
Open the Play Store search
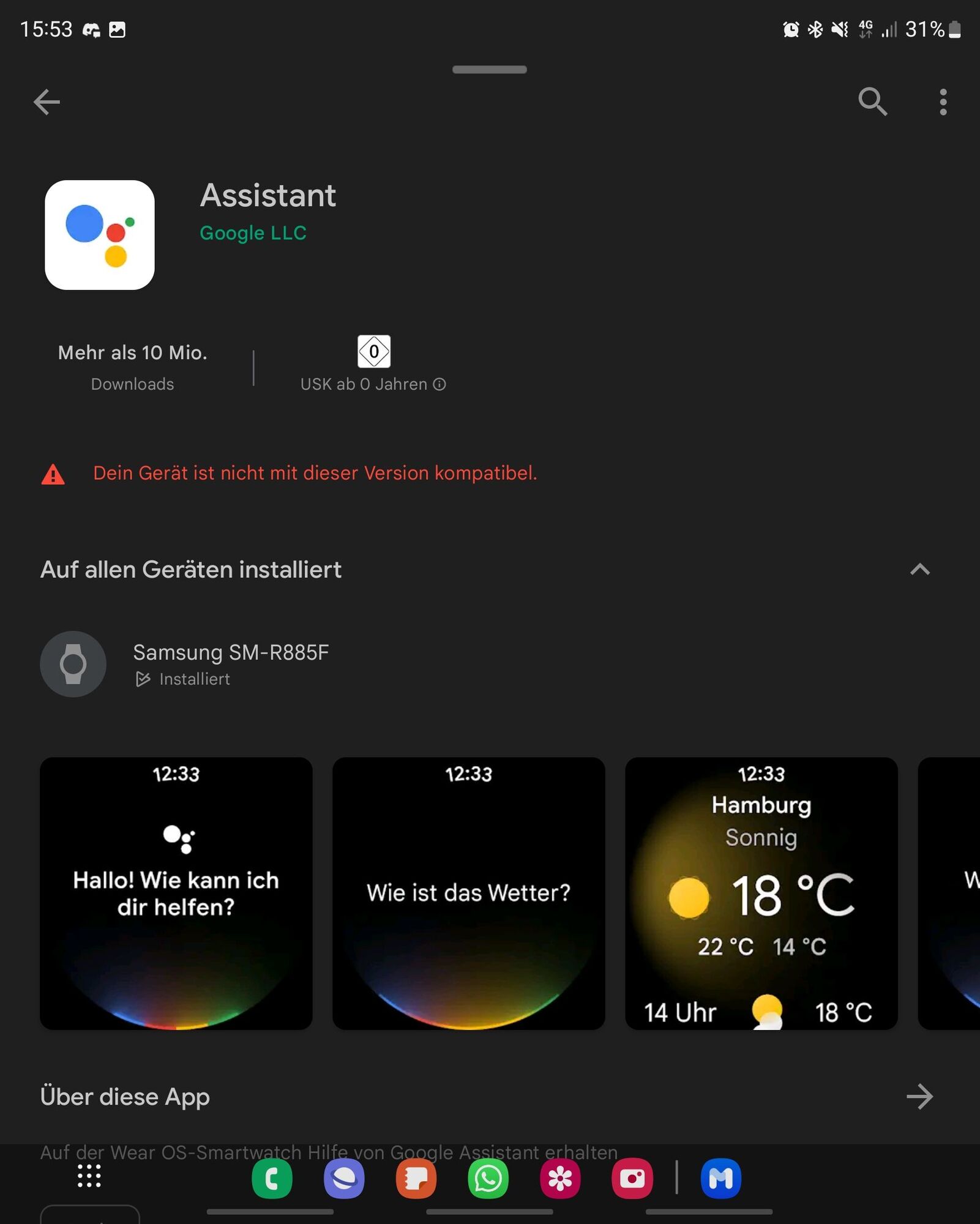click(873, 102)
